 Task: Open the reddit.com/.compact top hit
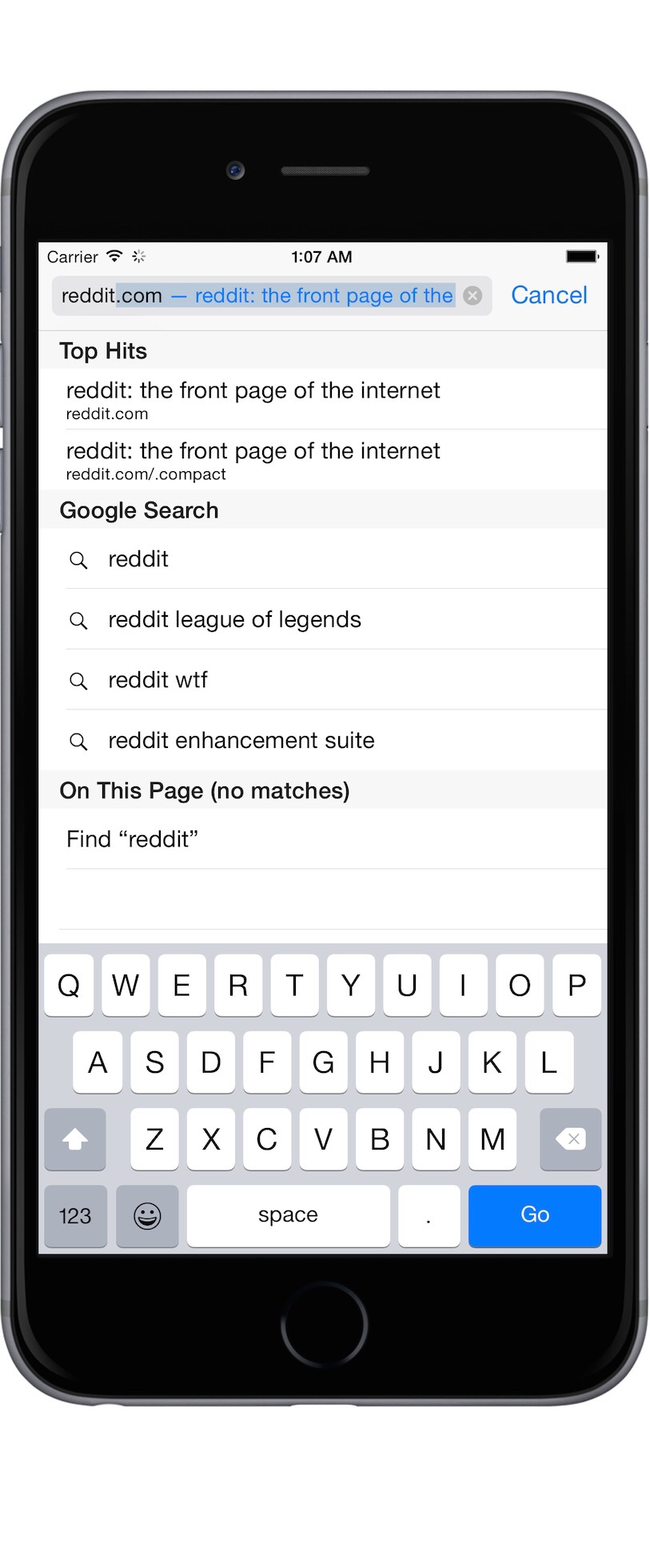click(x=323, y=460)
